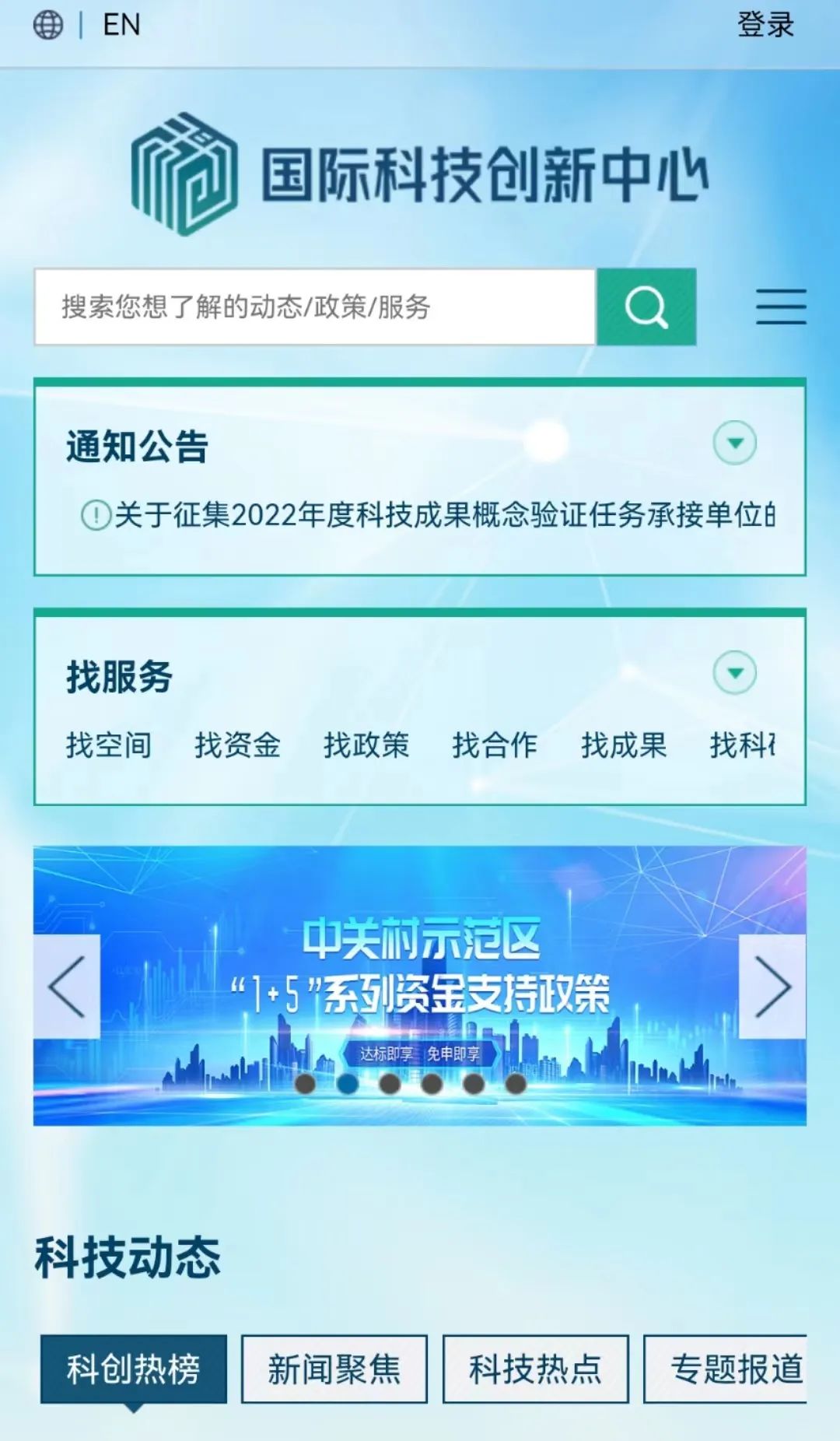Open 找成果 service

point(624,745)
